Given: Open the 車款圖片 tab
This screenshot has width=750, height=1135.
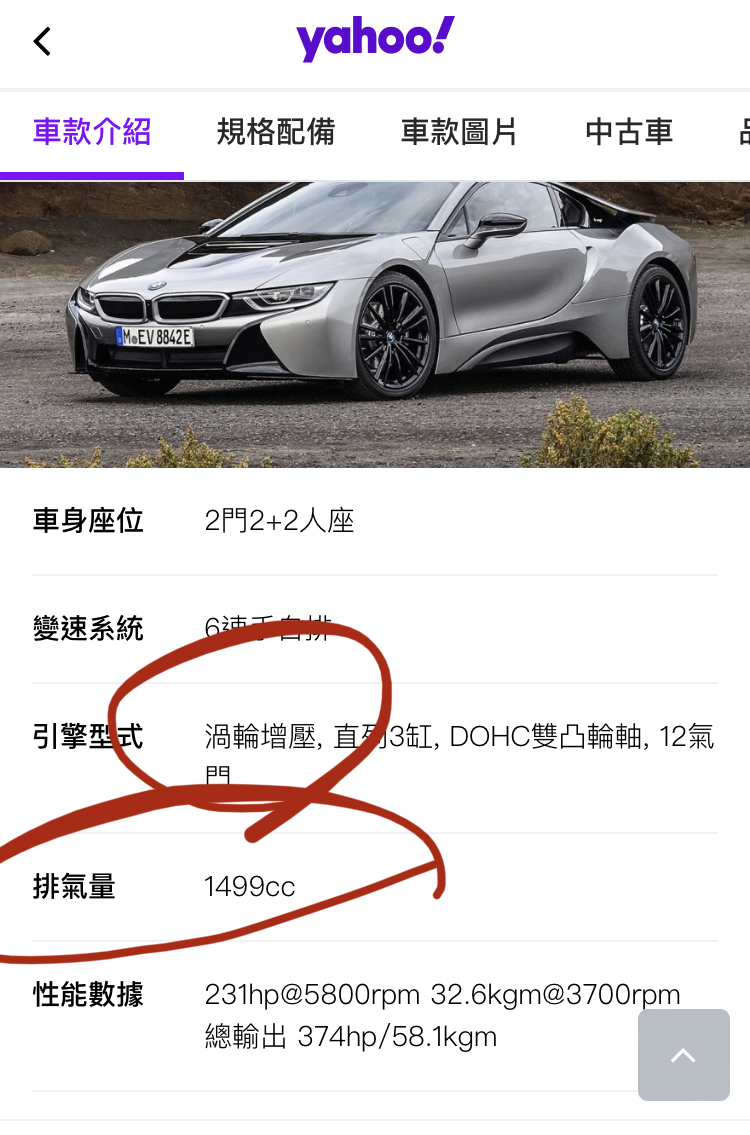Looking at the screenshot, I should (459, 132).
